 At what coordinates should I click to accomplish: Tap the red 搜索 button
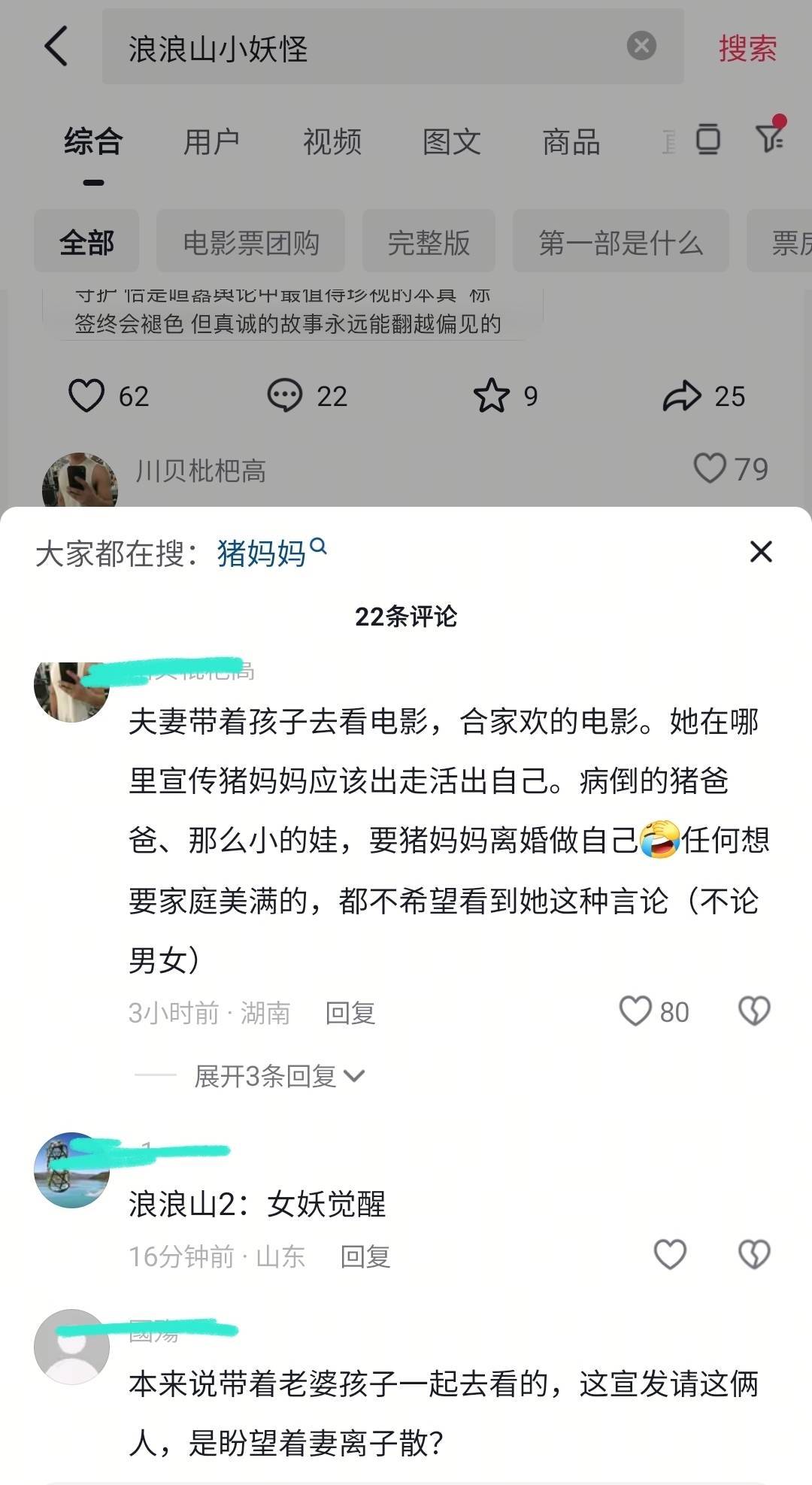pyautogui.click(x=747, y=48)
